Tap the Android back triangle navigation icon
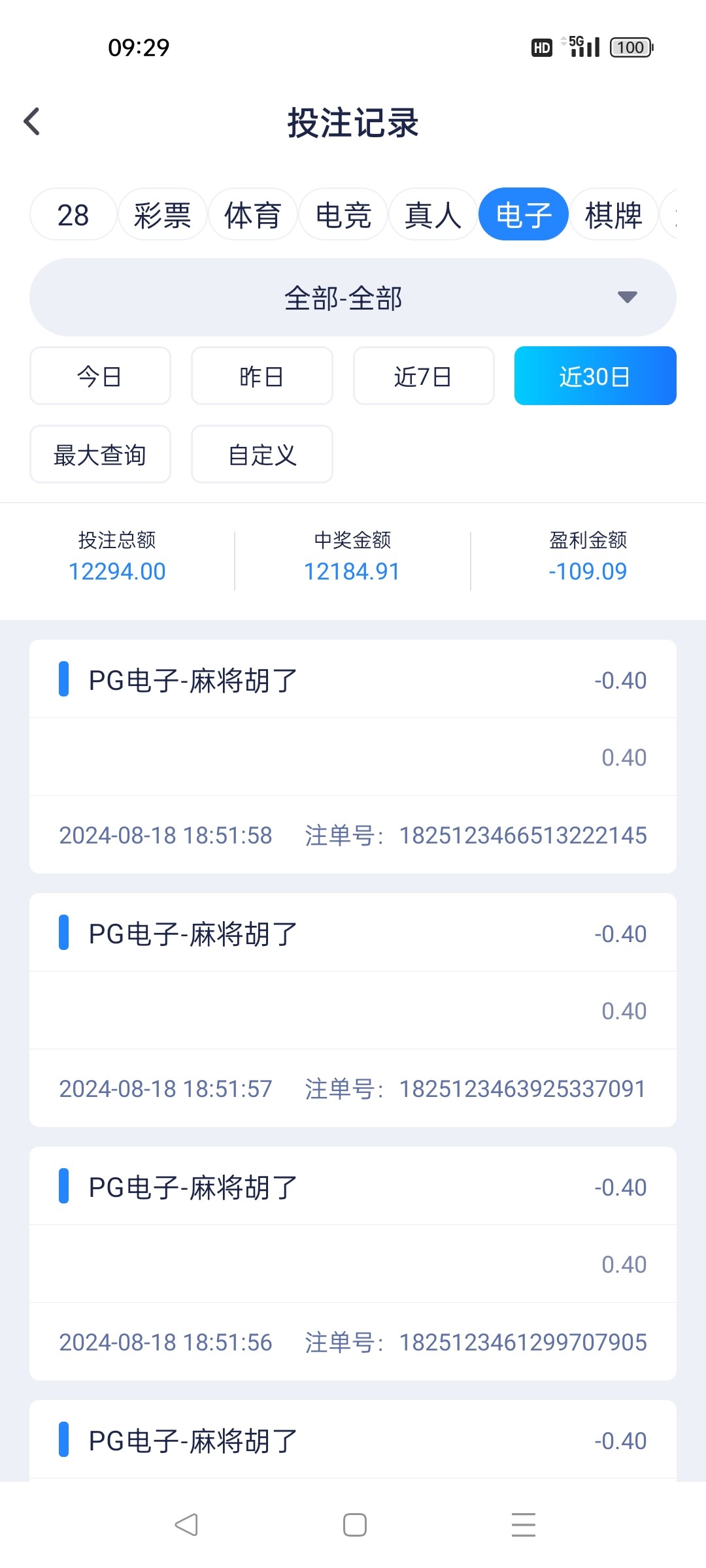Image resolution: width=706 pixels, height=1568 pixels. (185, 1525)
